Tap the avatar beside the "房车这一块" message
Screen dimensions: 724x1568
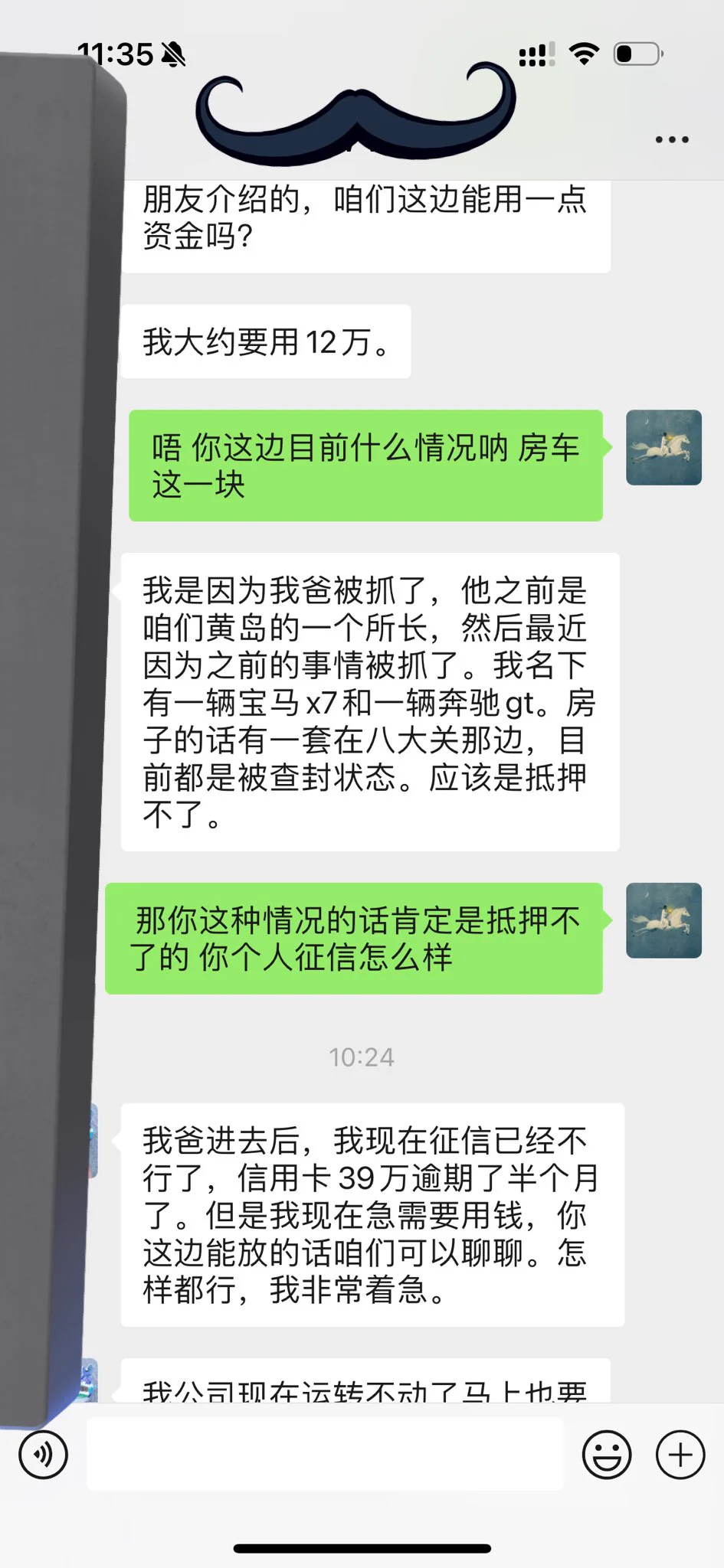tap(663, 448)
